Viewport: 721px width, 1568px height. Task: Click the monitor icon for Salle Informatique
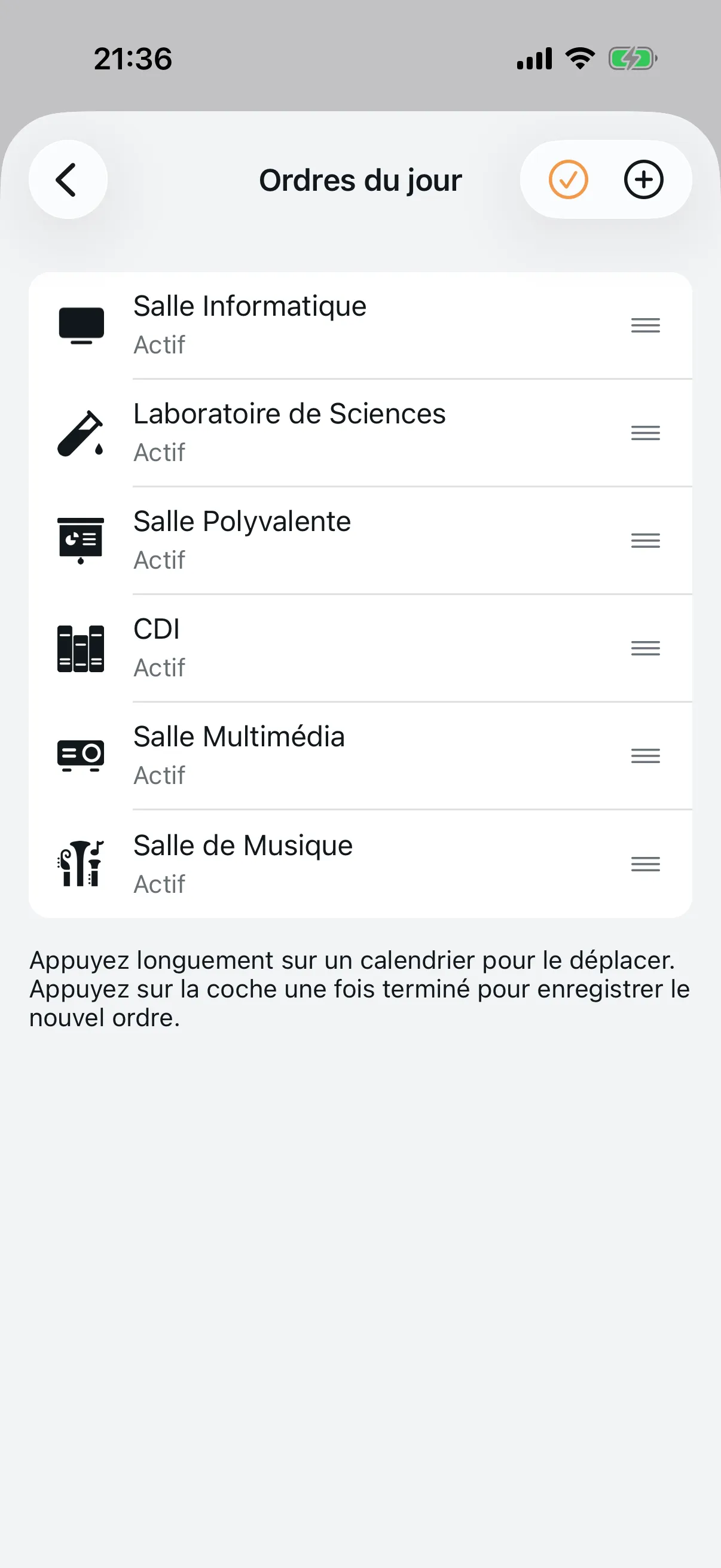81,325
